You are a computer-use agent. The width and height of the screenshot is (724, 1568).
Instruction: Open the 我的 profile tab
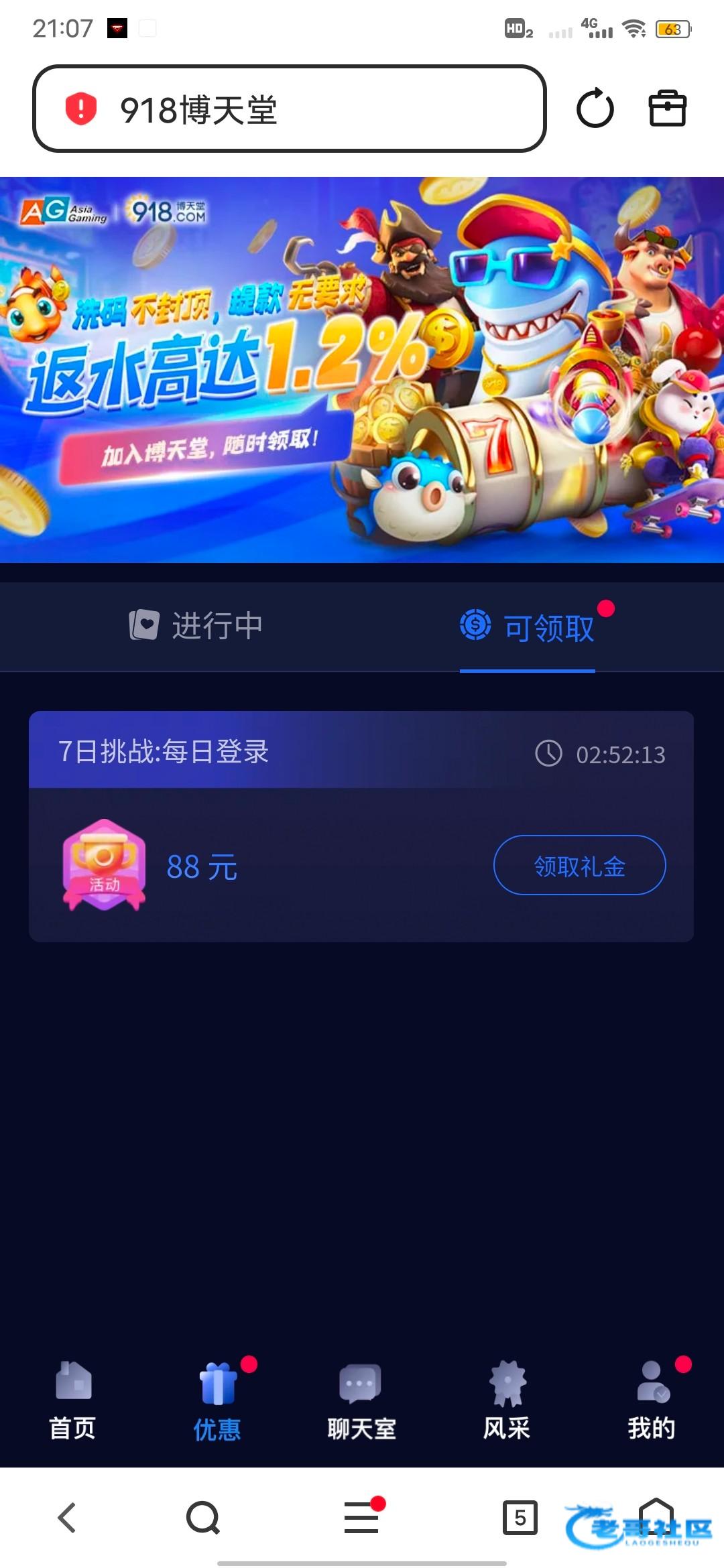click(652, 1400)
